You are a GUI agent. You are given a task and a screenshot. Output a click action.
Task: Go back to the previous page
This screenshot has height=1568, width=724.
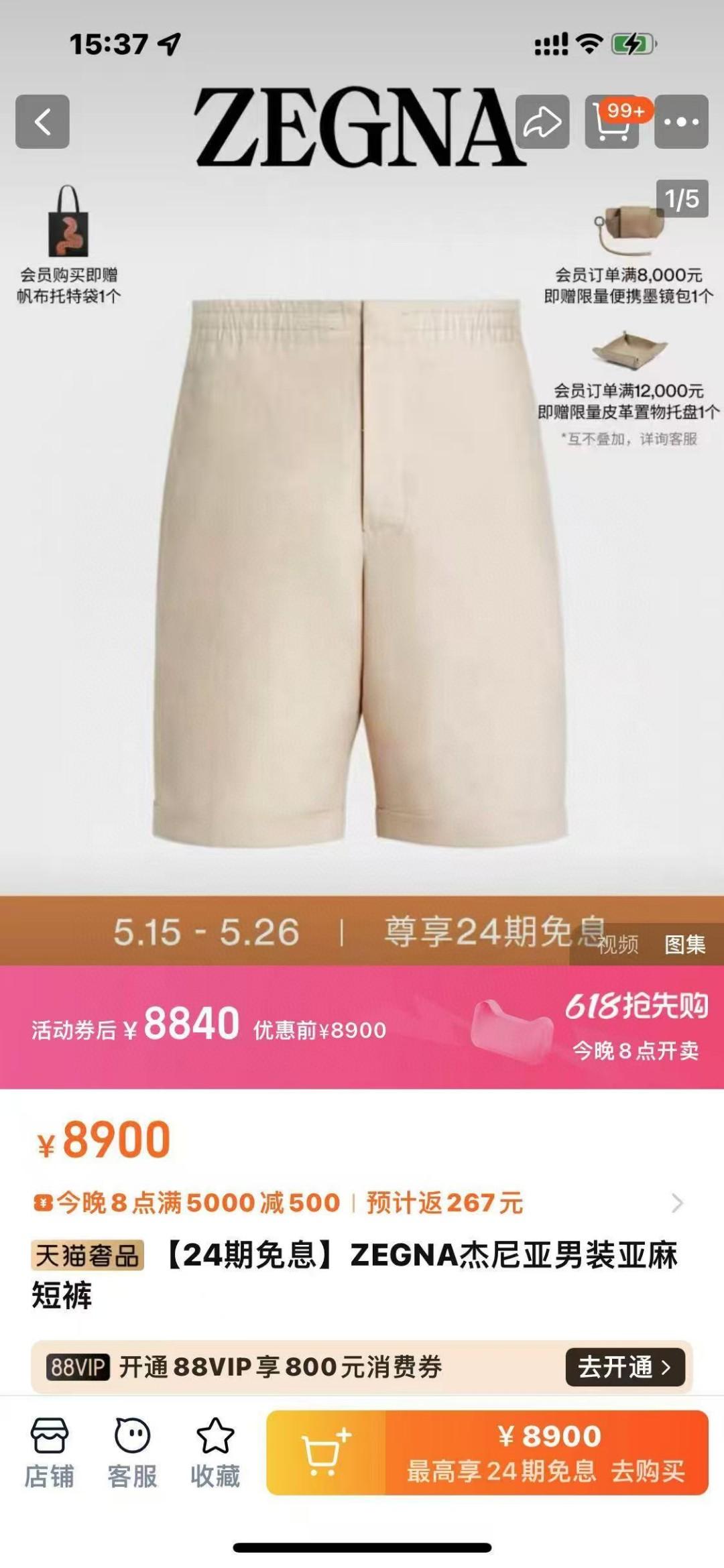click(x=42, y=121)
